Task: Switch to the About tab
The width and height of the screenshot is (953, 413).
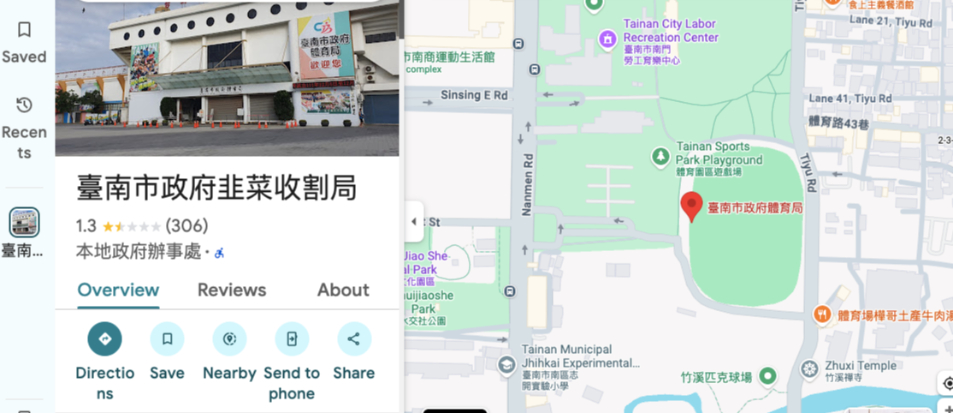Action: [x=343, y=290]
